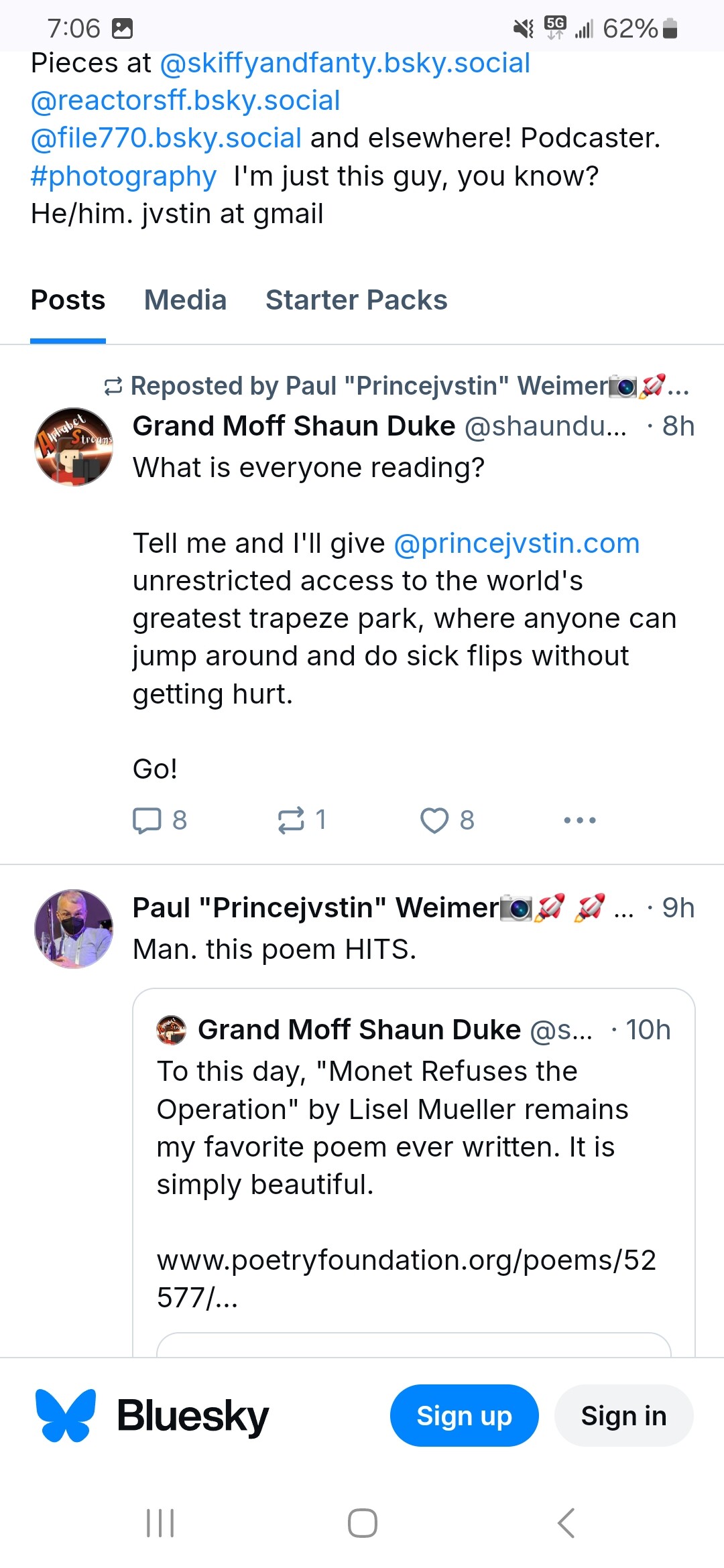Switch to the Starter Packs tab
Screen dimensions: 724x1568
[356, 300]
